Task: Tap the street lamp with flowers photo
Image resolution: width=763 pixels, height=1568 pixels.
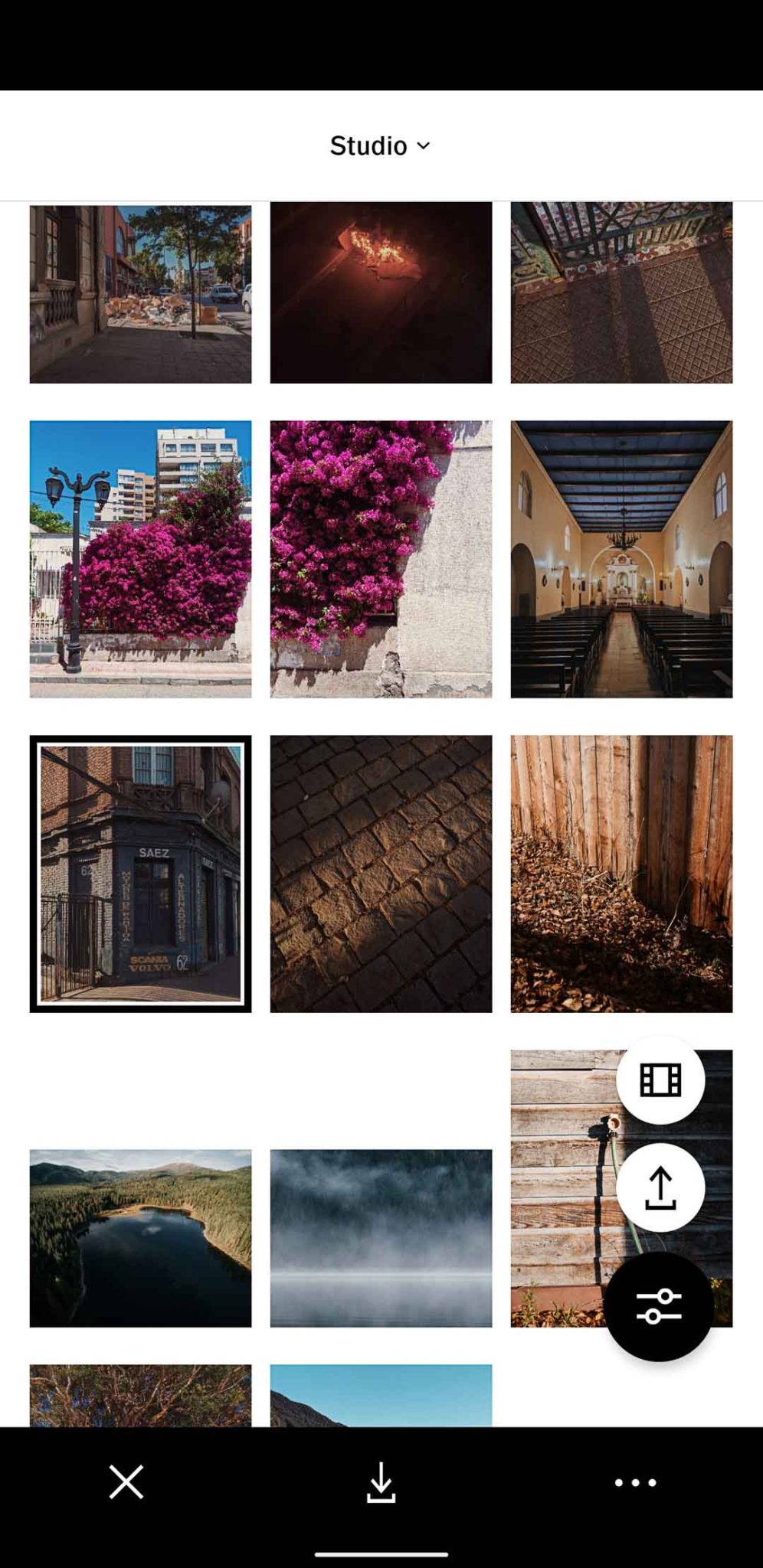Action: [x=140, y=559]
